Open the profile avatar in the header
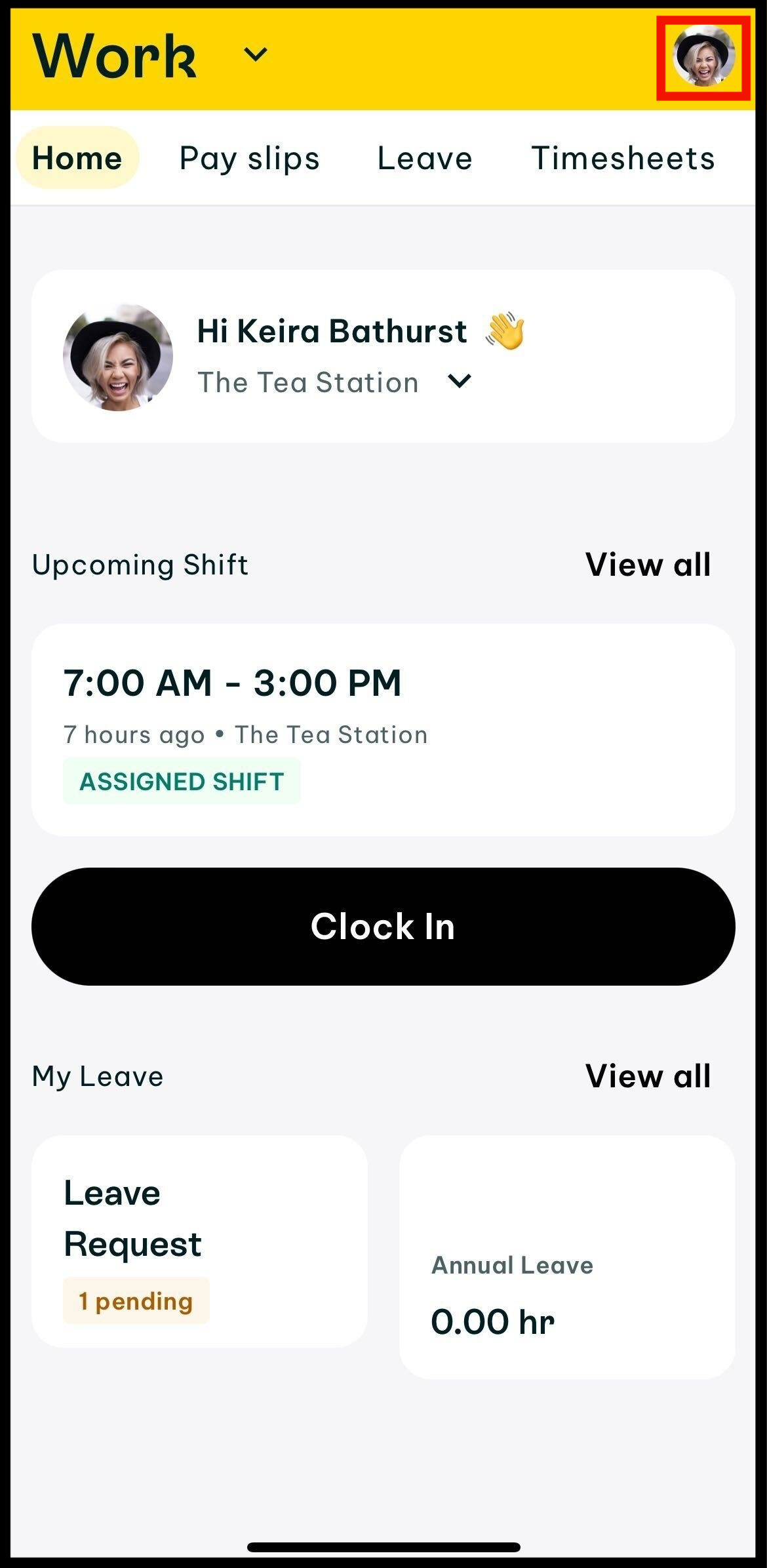The height and width of the screenshot is (1568, 767). [703, 56]
